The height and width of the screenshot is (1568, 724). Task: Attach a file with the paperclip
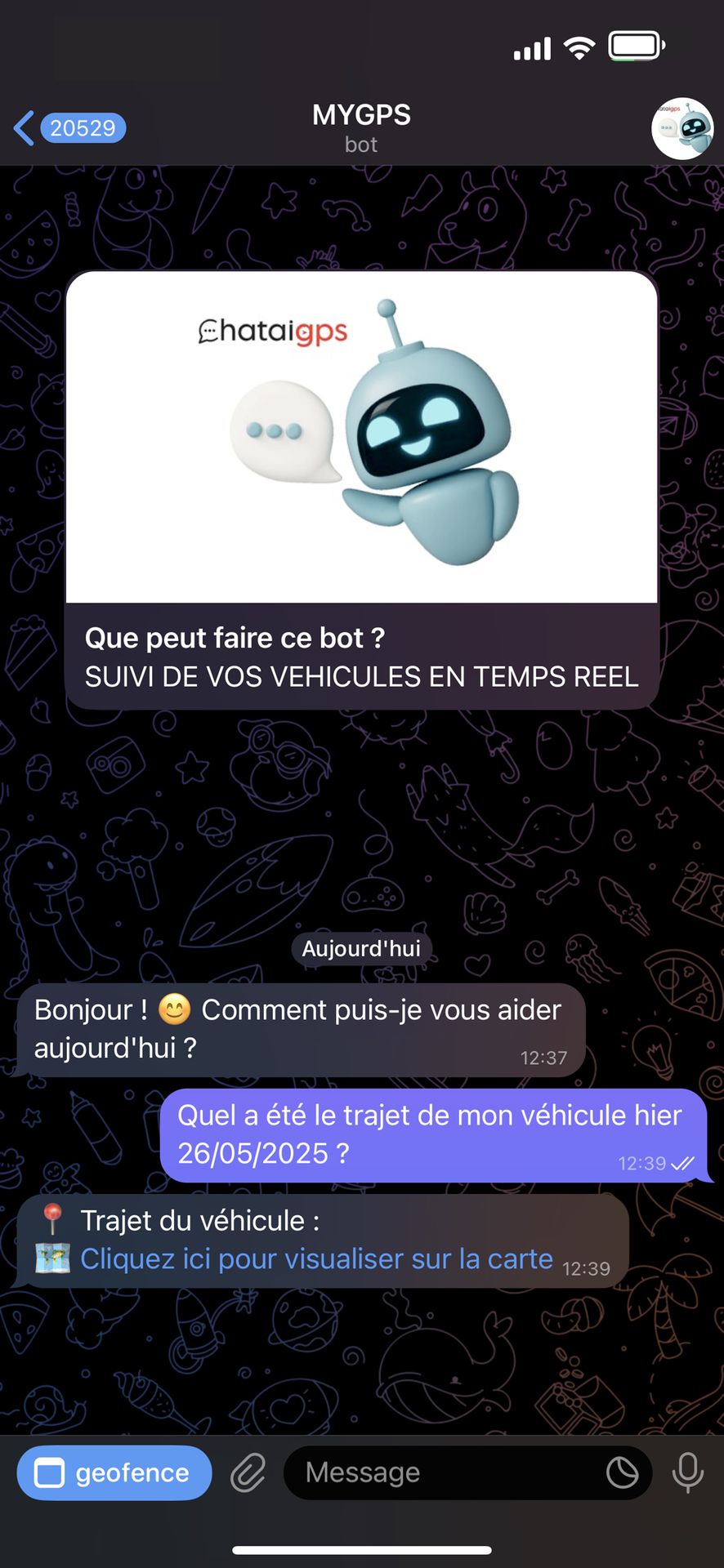click(x=248, y=1472)
